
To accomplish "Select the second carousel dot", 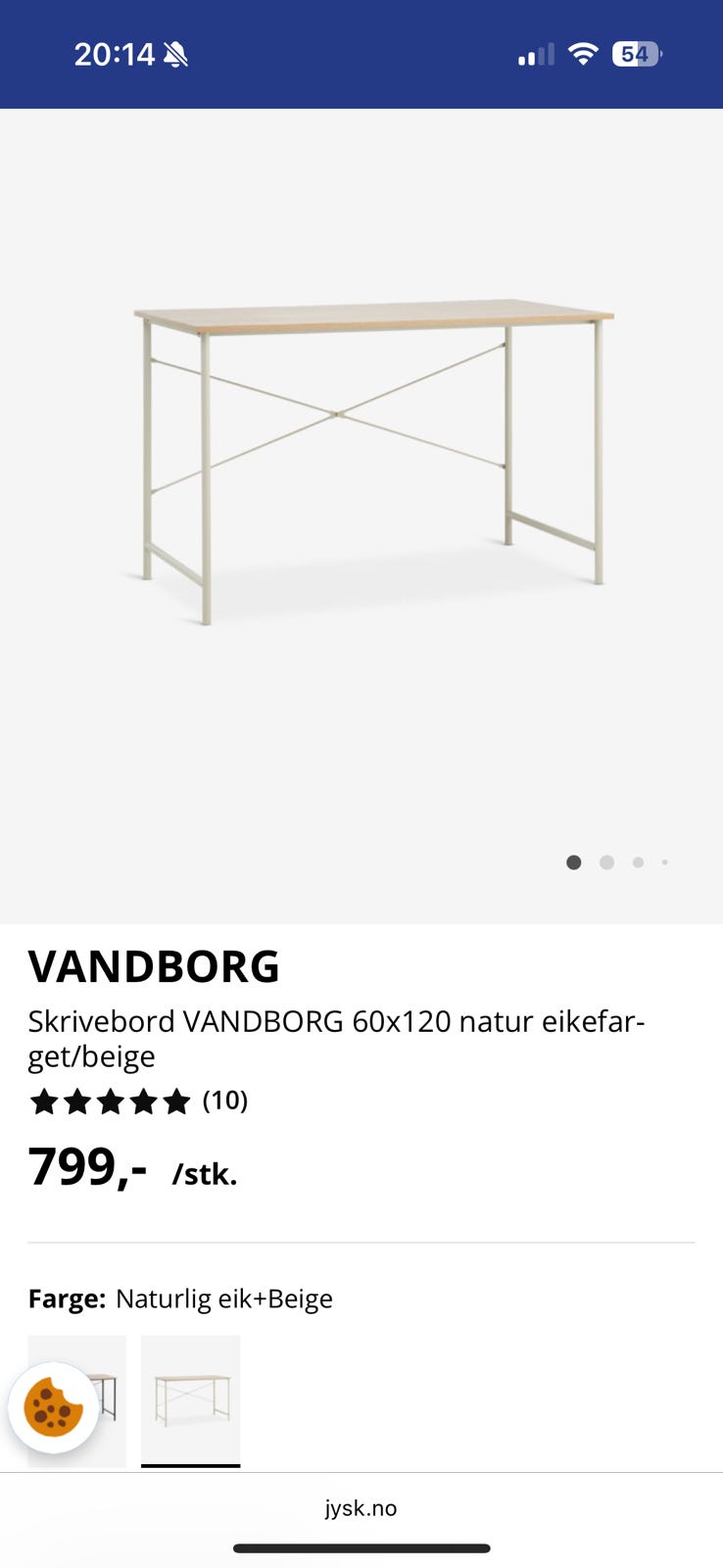I will (606, 862).
